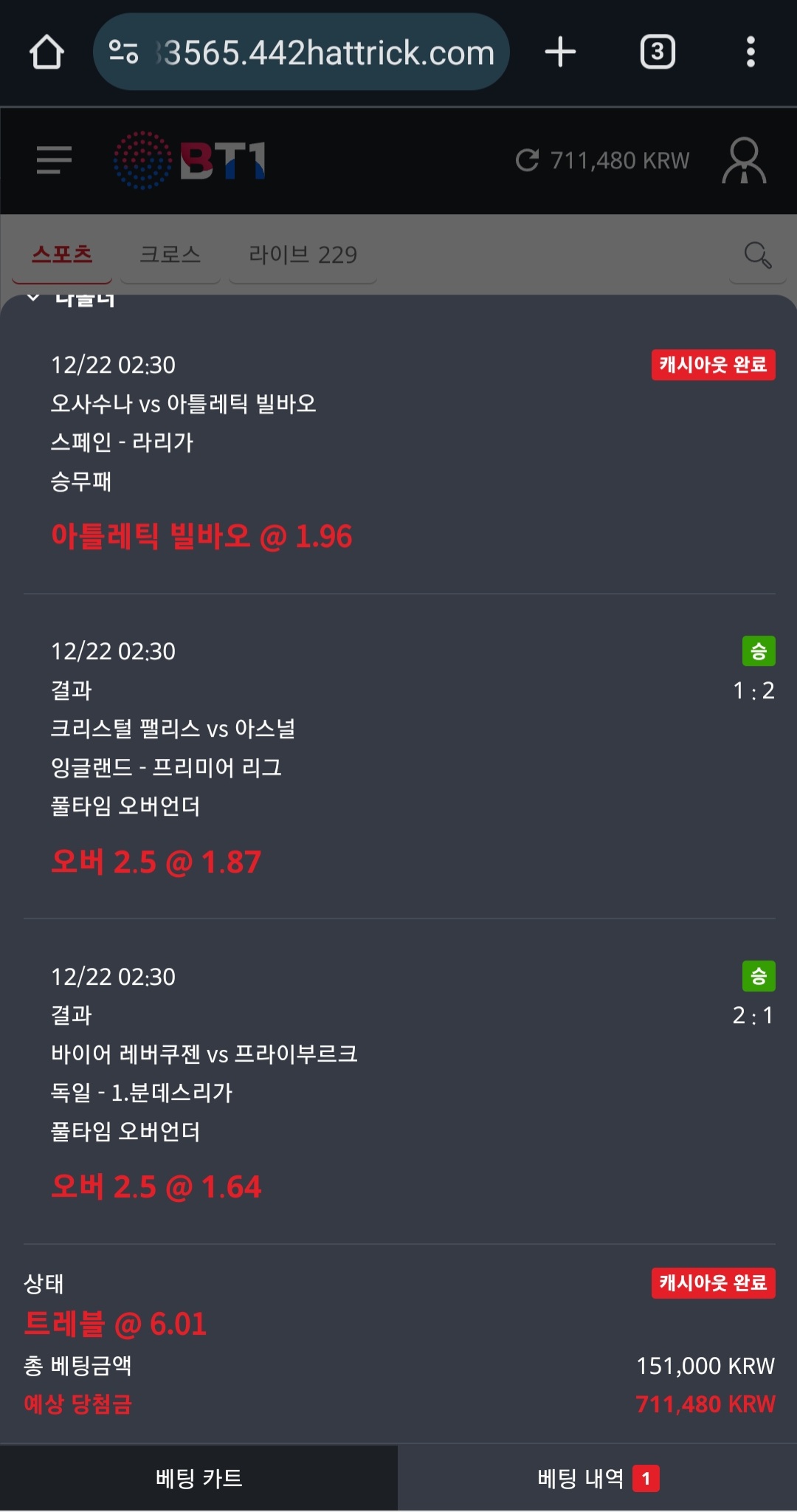Open the hamburger menu
The height and width of the screenshot is (1512, 797).
click(x=54, y=160)
